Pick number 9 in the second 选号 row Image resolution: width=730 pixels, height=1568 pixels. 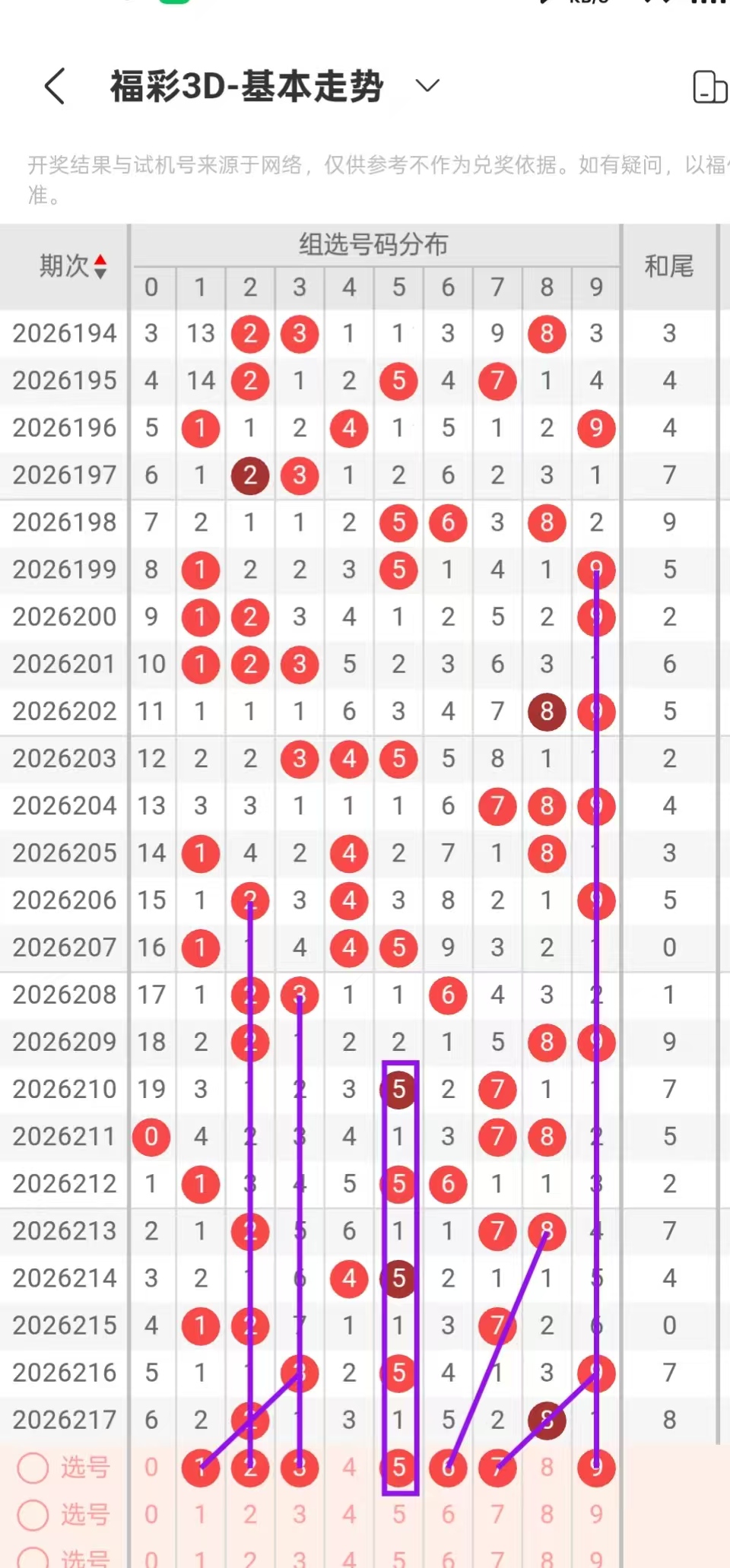pyautogui.click(x=596, y=1514)
